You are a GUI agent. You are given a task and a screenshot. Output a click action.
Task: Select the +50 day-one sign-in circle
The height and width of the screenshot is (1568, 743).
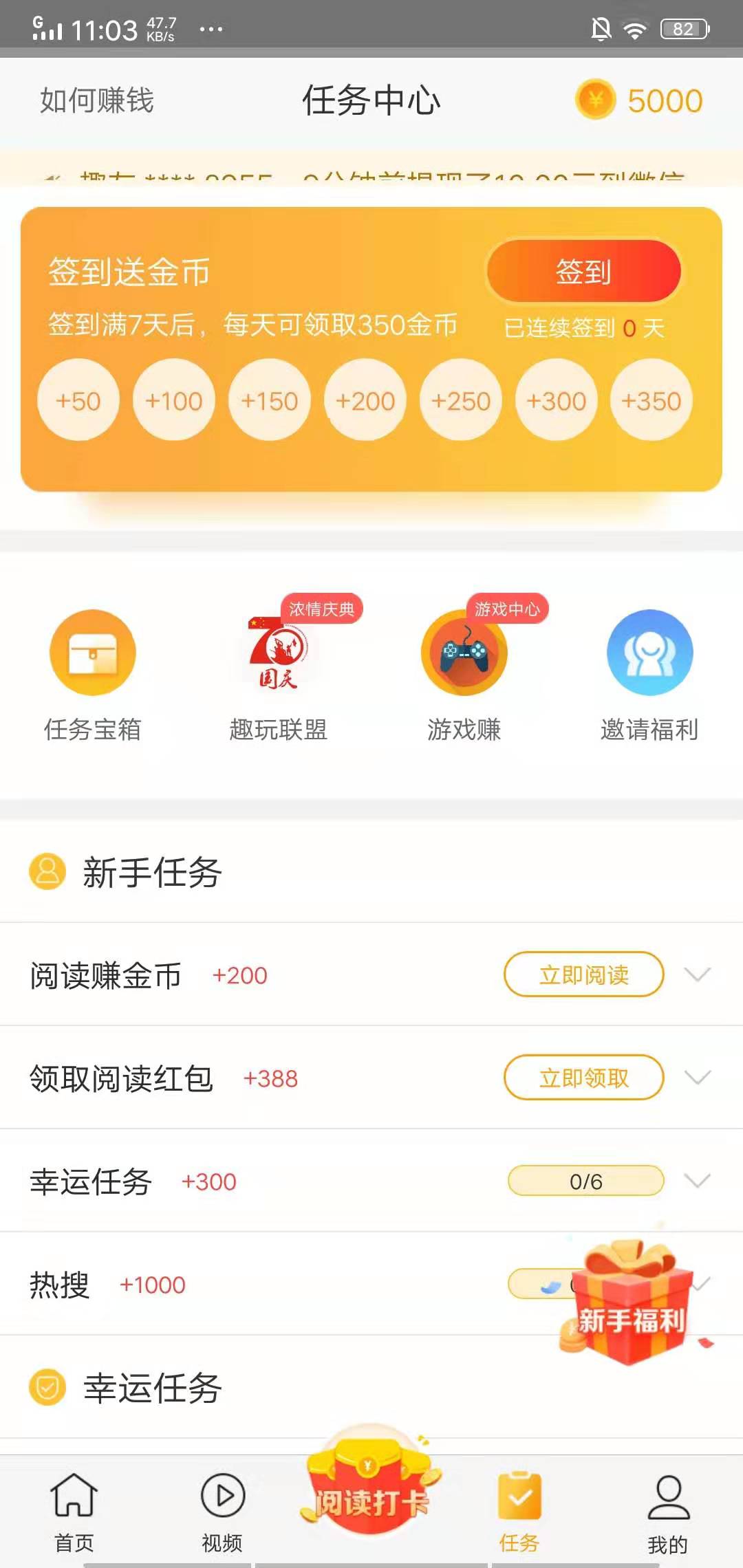tap(77, 400)
